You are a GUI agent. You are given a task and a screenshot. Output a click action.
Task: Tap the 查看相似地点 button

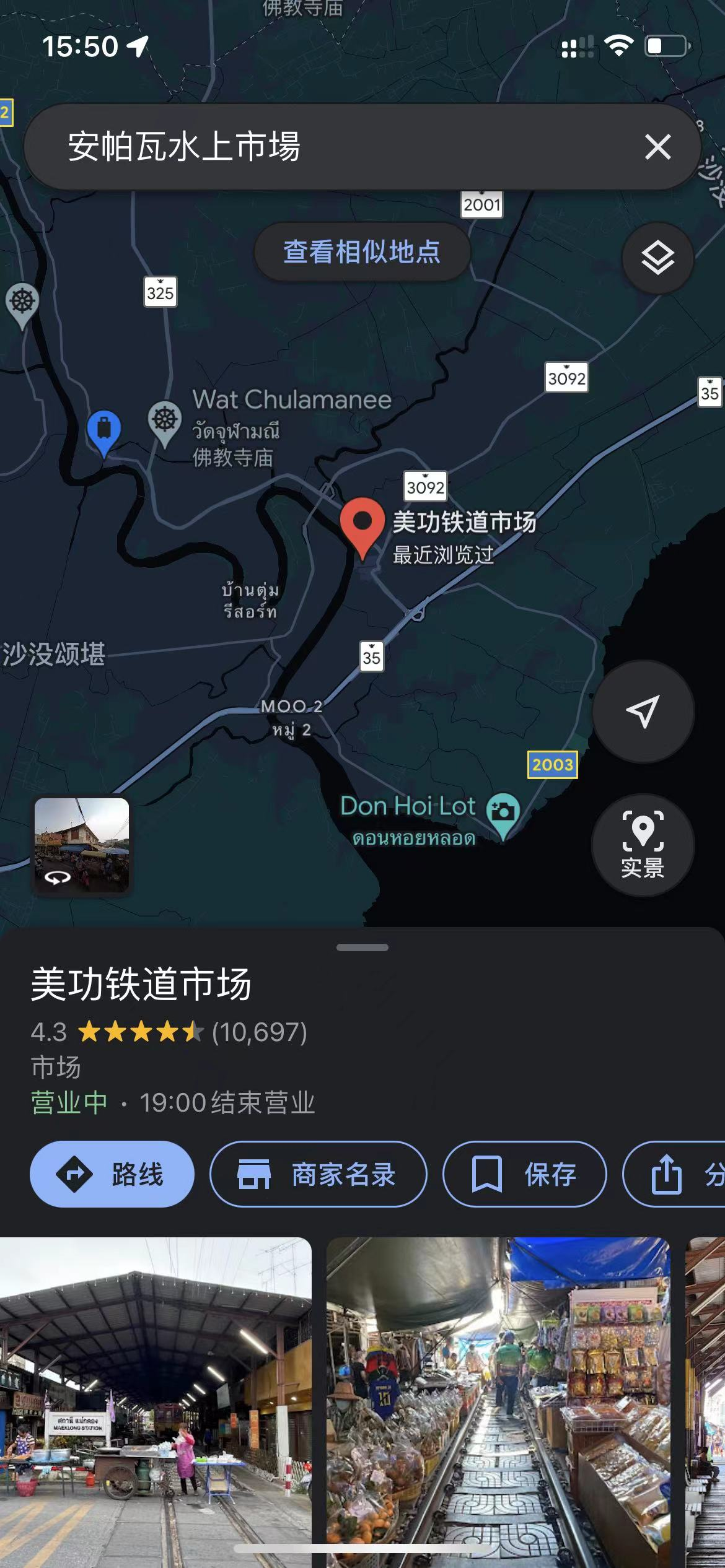(362, 251)
